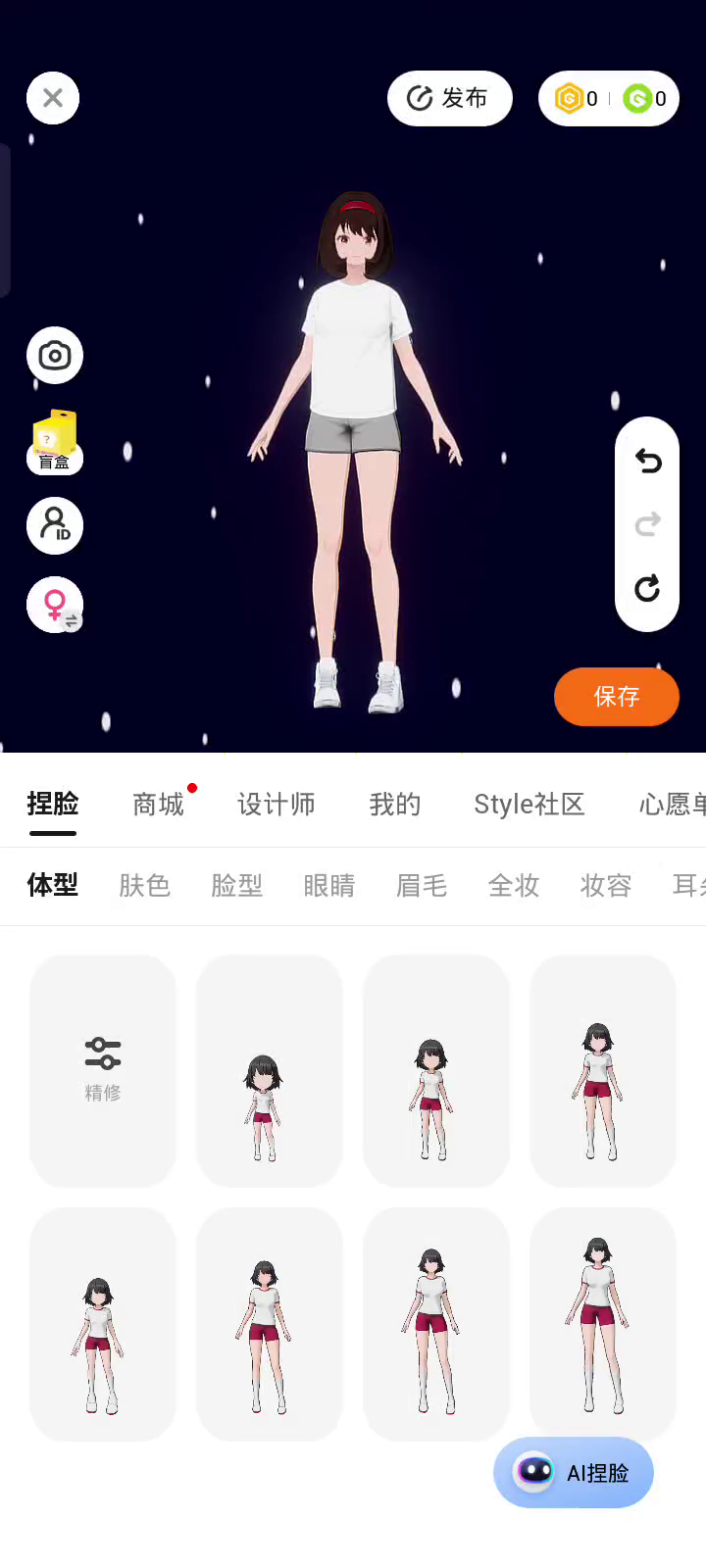Save the avatar with 保存
The width and height of the screenshot is (706, 1568).
(x=616, y=697)
